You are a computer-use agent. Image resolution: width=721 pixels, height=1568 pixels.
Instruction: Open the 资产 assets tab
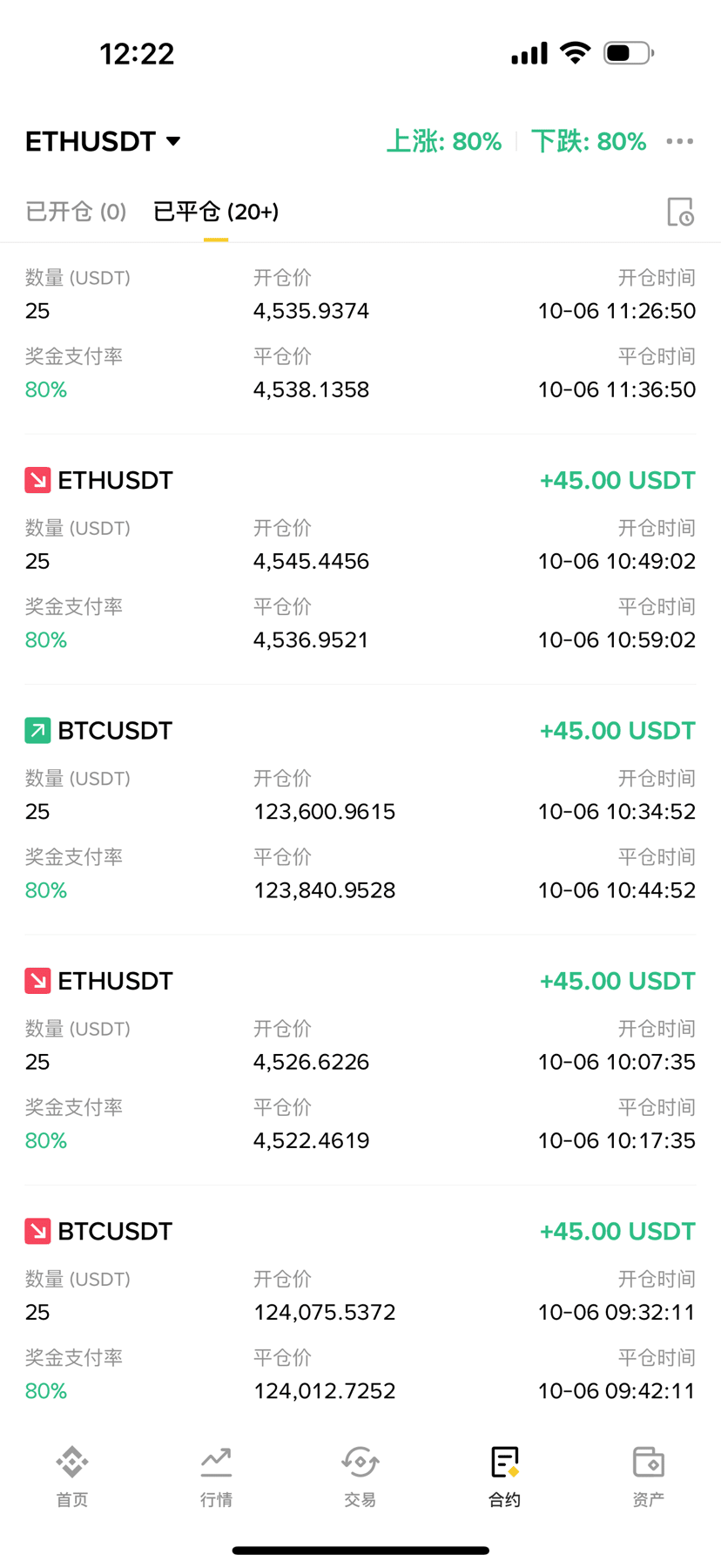coord(649,1476)
